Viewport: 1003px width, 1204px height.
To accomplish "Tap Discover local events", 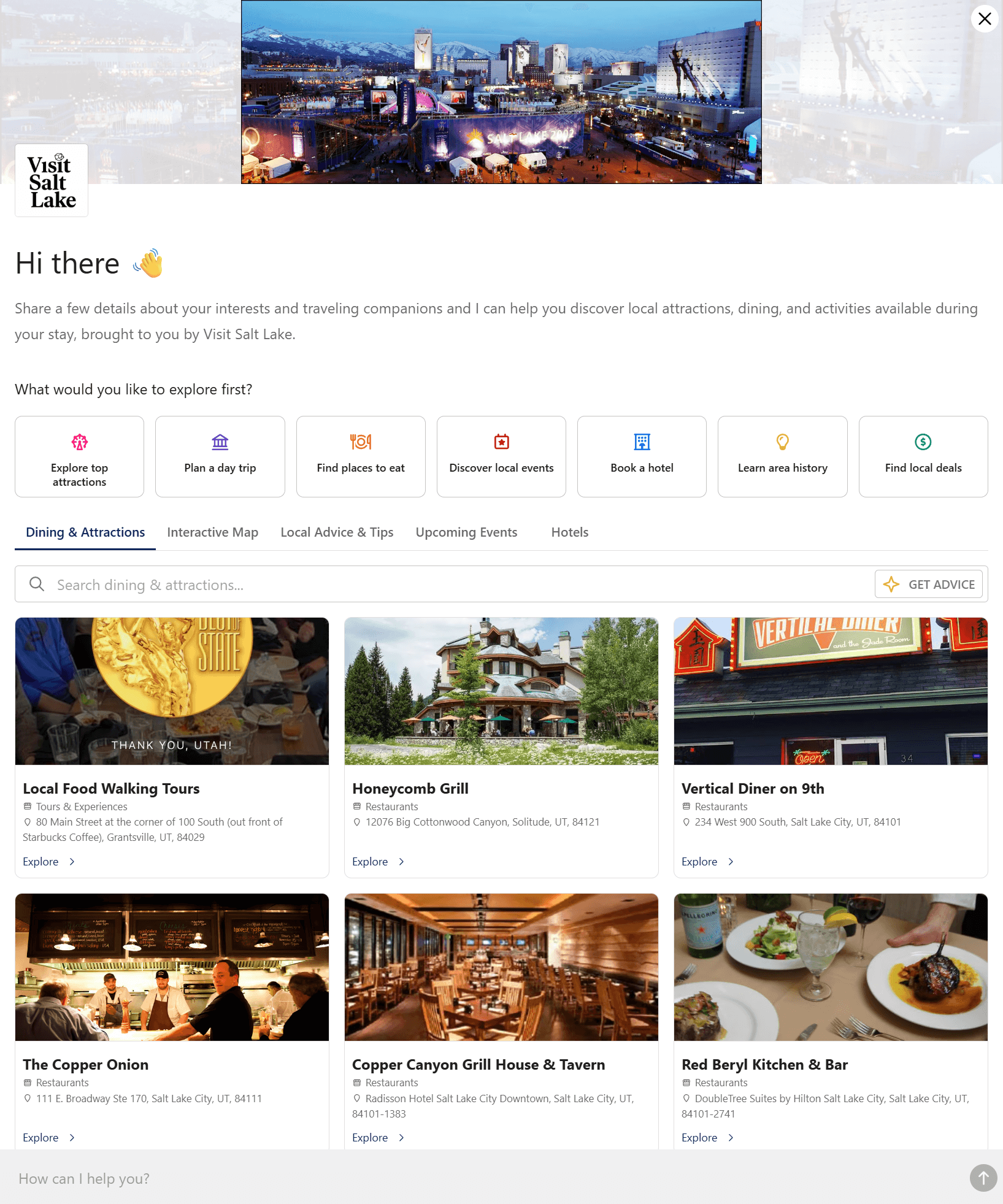I will pos(501,456).
